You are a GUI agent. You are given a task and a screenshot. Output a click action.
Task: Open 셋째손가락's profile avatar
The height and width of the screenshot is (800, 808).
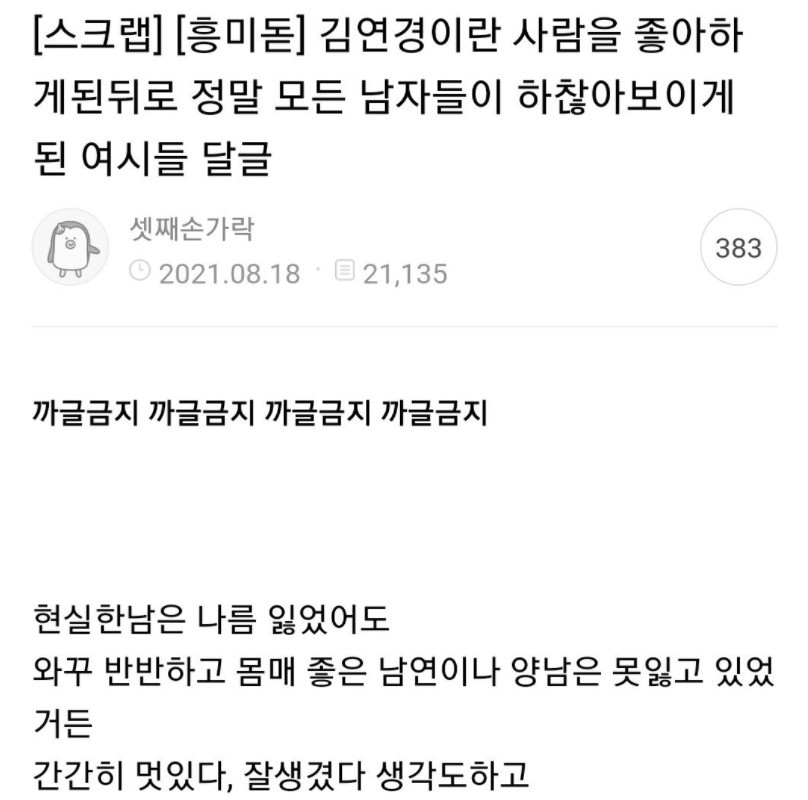pyautogui.click(x=70, y=248)
